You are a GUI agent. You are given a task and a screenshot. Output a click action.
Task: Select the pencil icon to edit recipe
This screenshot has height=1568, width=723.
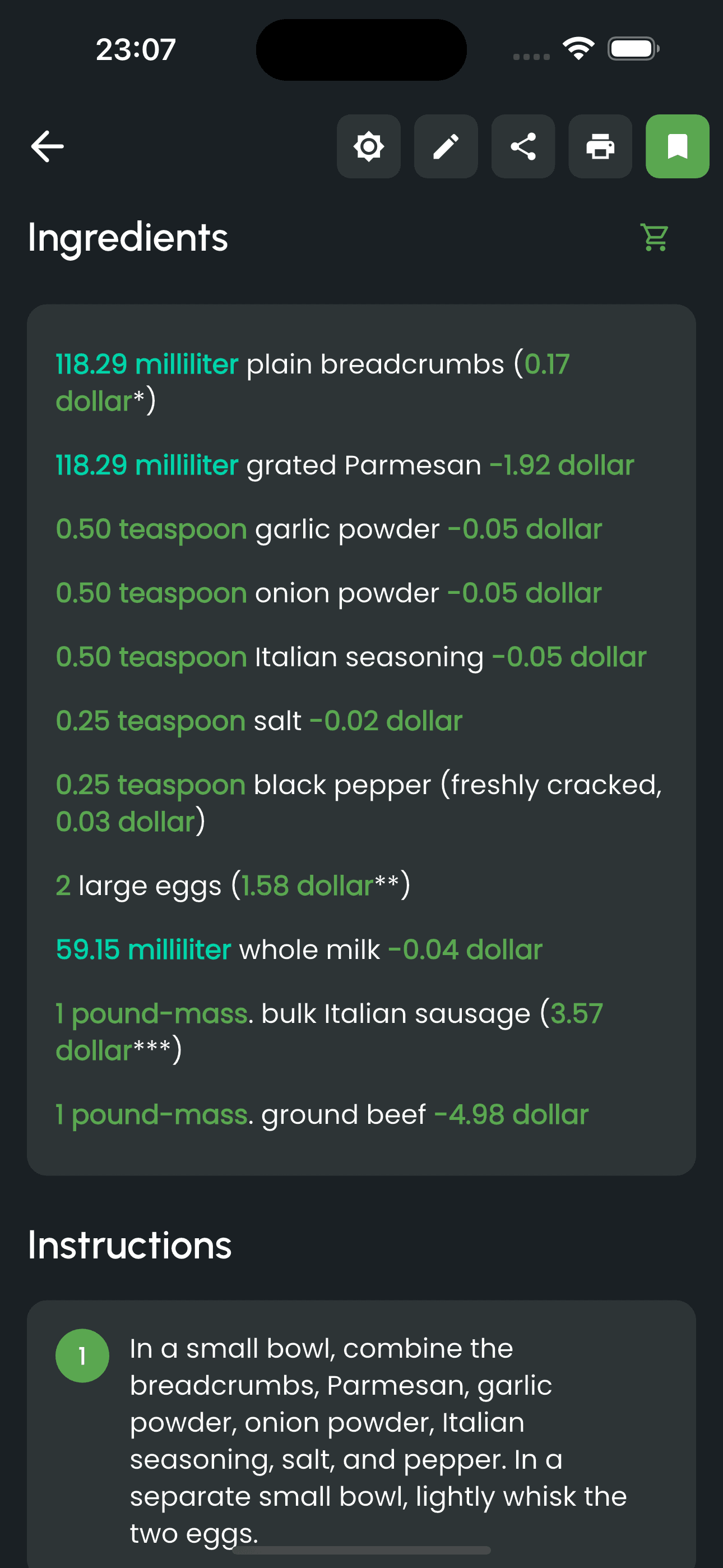point(446,146)
